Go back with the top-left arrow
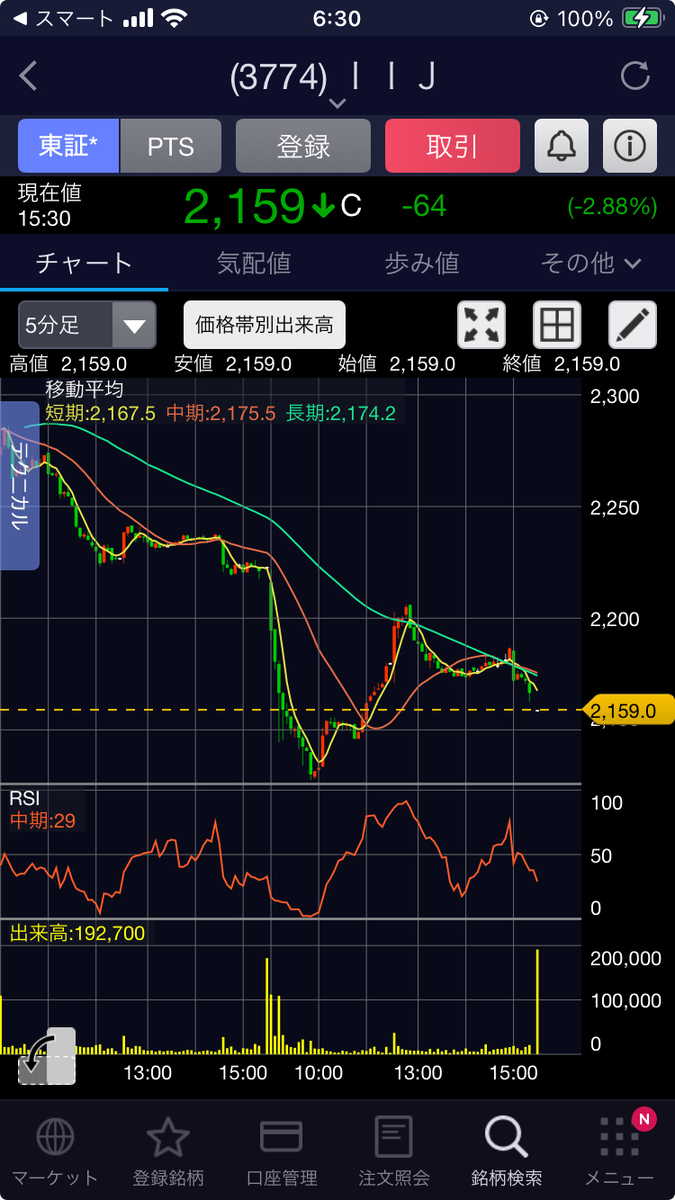 (x=28, y=76)
